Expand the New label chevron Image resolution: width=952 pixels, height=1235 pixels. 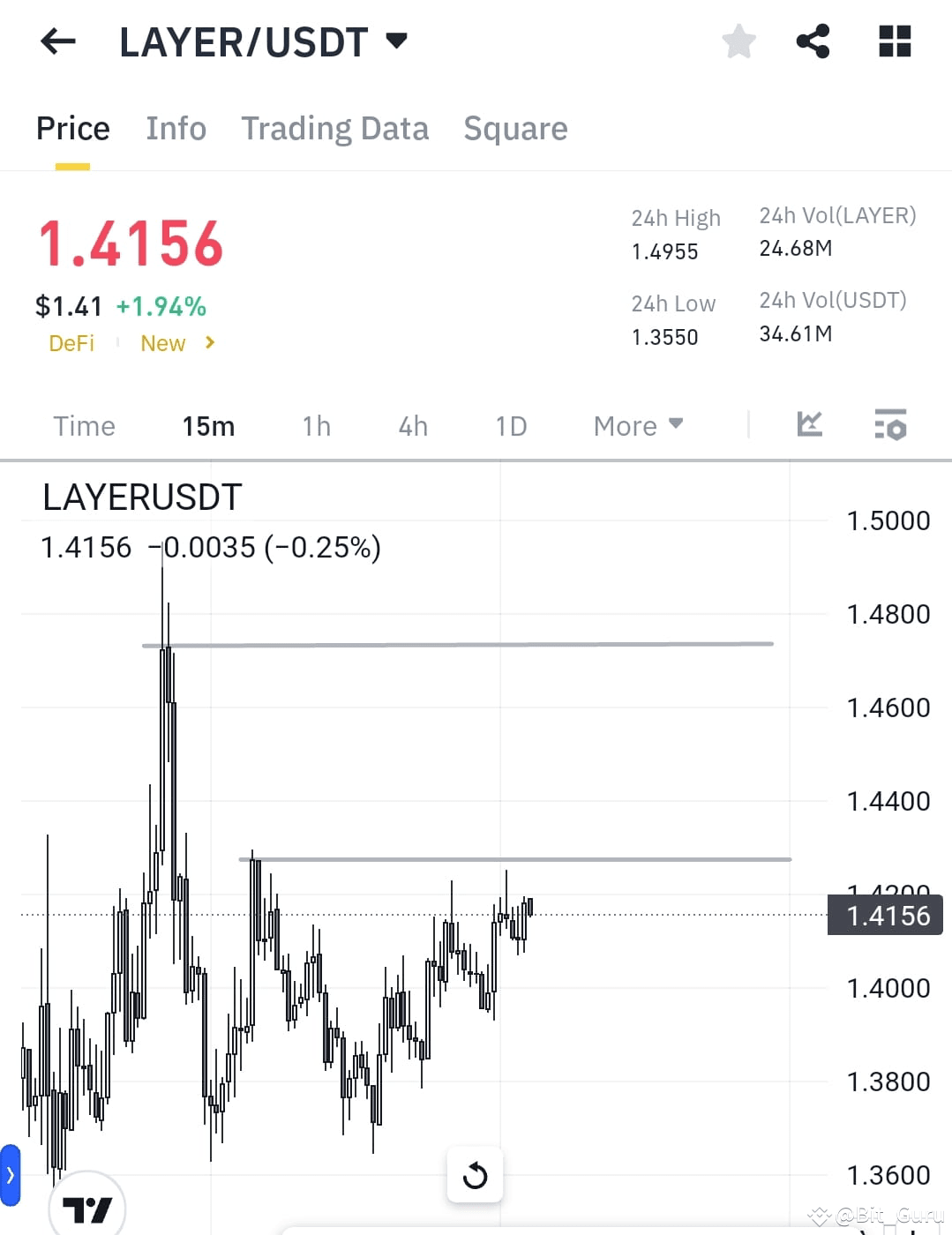pyautogui.click(x=210, y=343)
